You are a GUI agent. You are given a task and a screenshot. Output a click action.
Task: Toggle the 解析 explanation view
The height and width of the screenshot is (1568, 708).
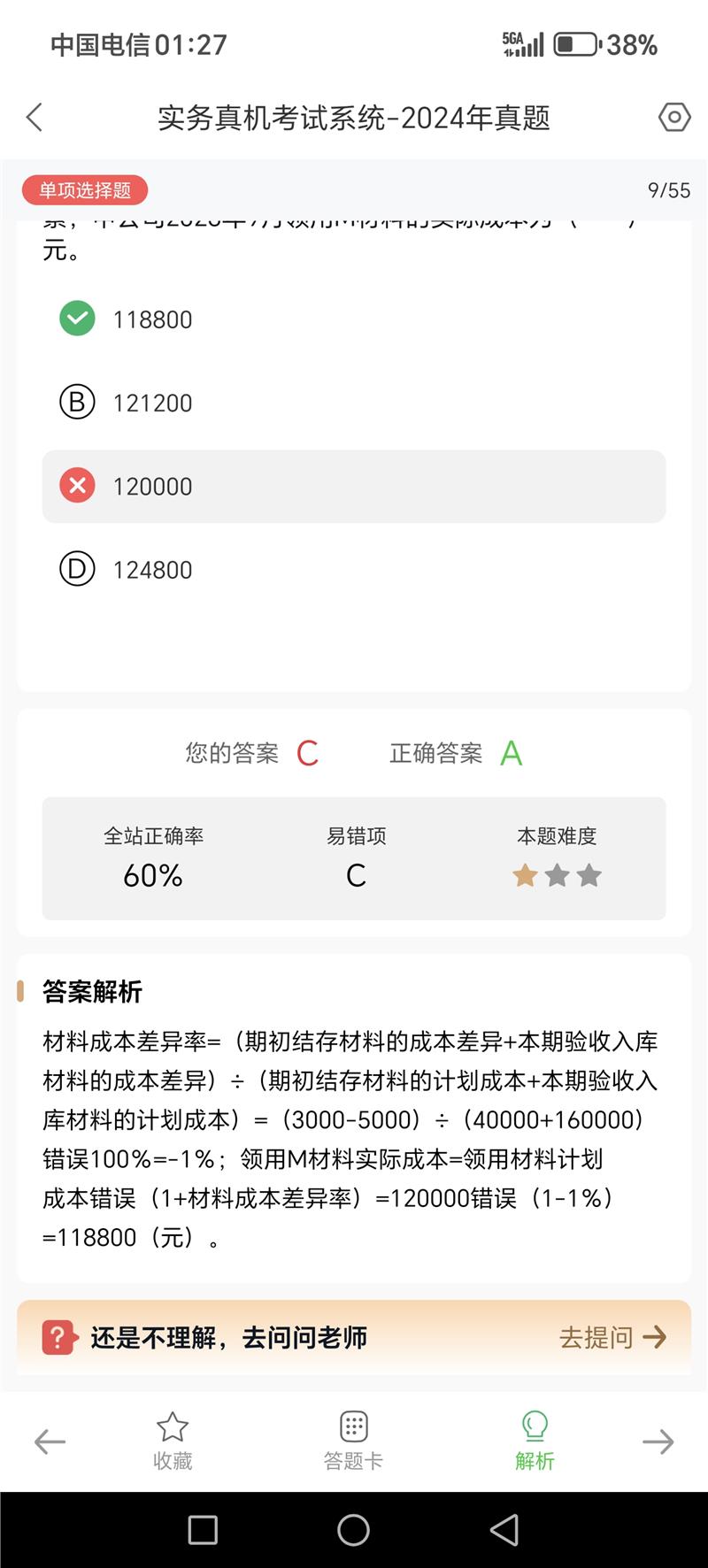click(535, 1441)
